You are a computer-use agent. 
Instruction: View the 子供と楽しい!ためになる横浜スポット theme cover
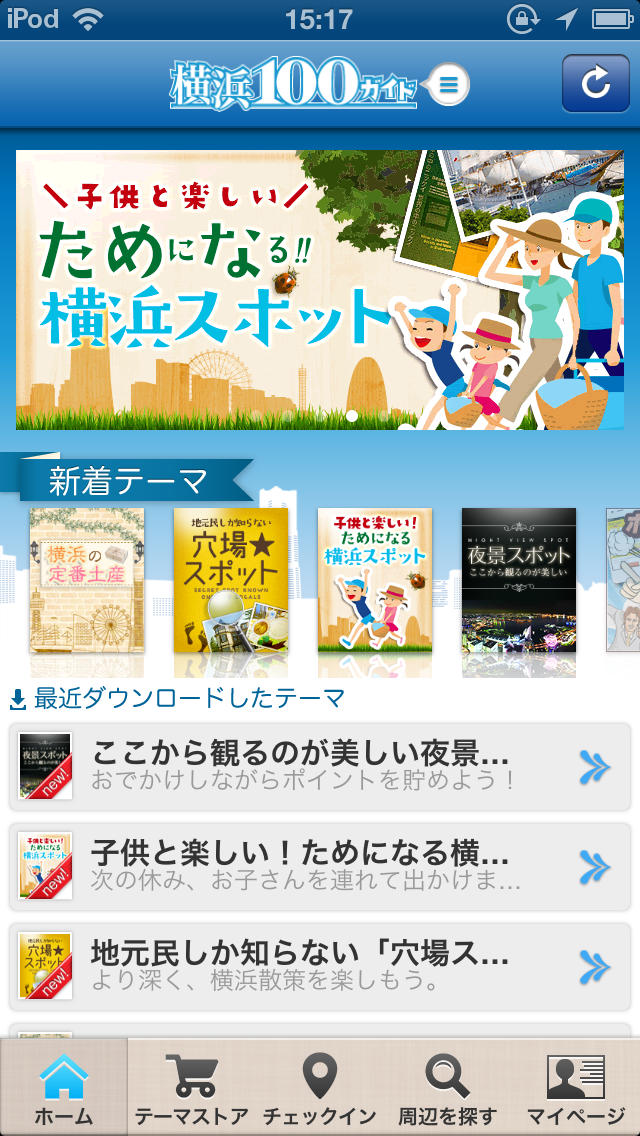pos(375,580)
